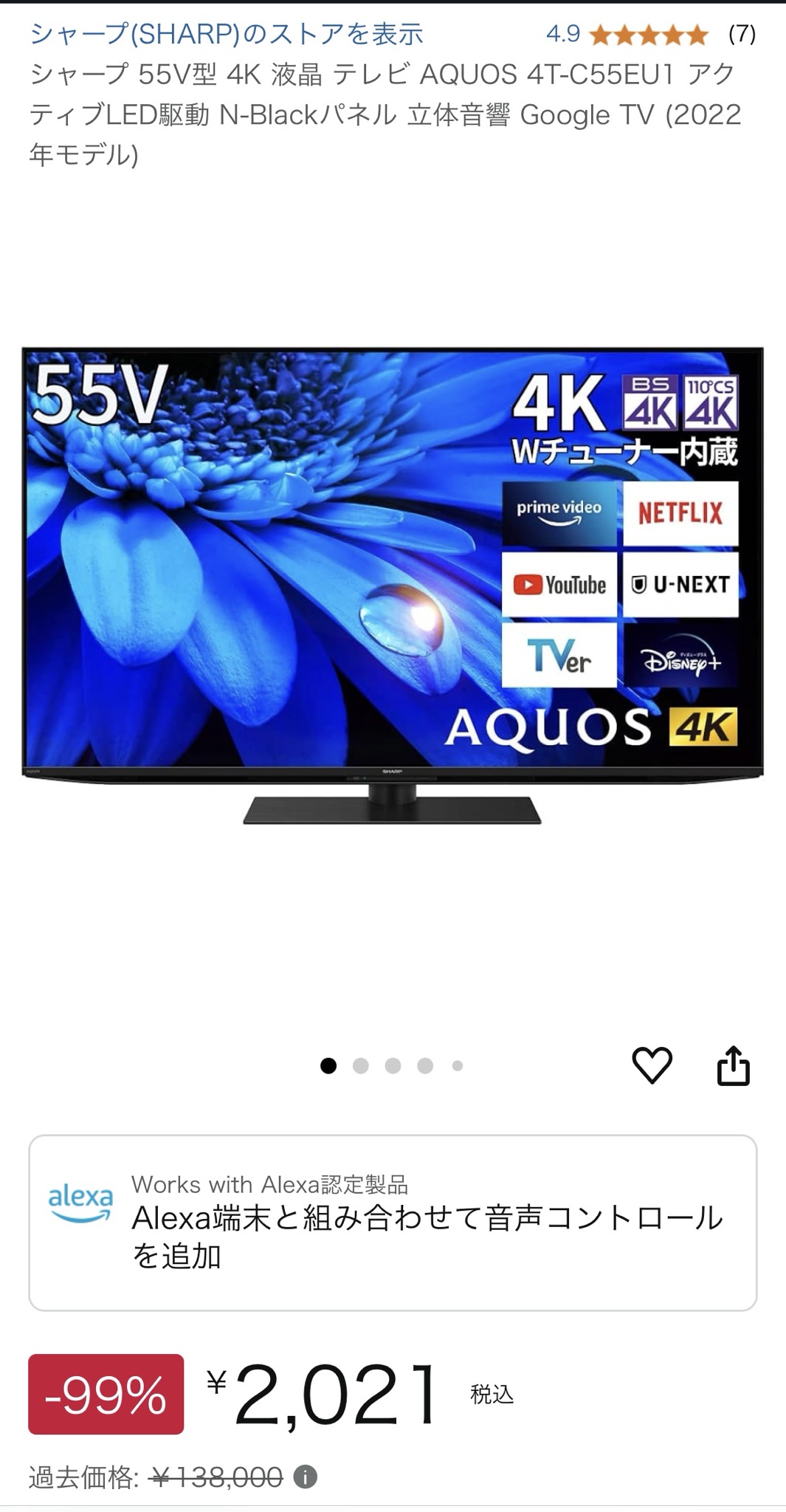Open the 4.9 star rating reviews
The width and height of the screenshot is (786, 1512).
(x=648, y=34)
